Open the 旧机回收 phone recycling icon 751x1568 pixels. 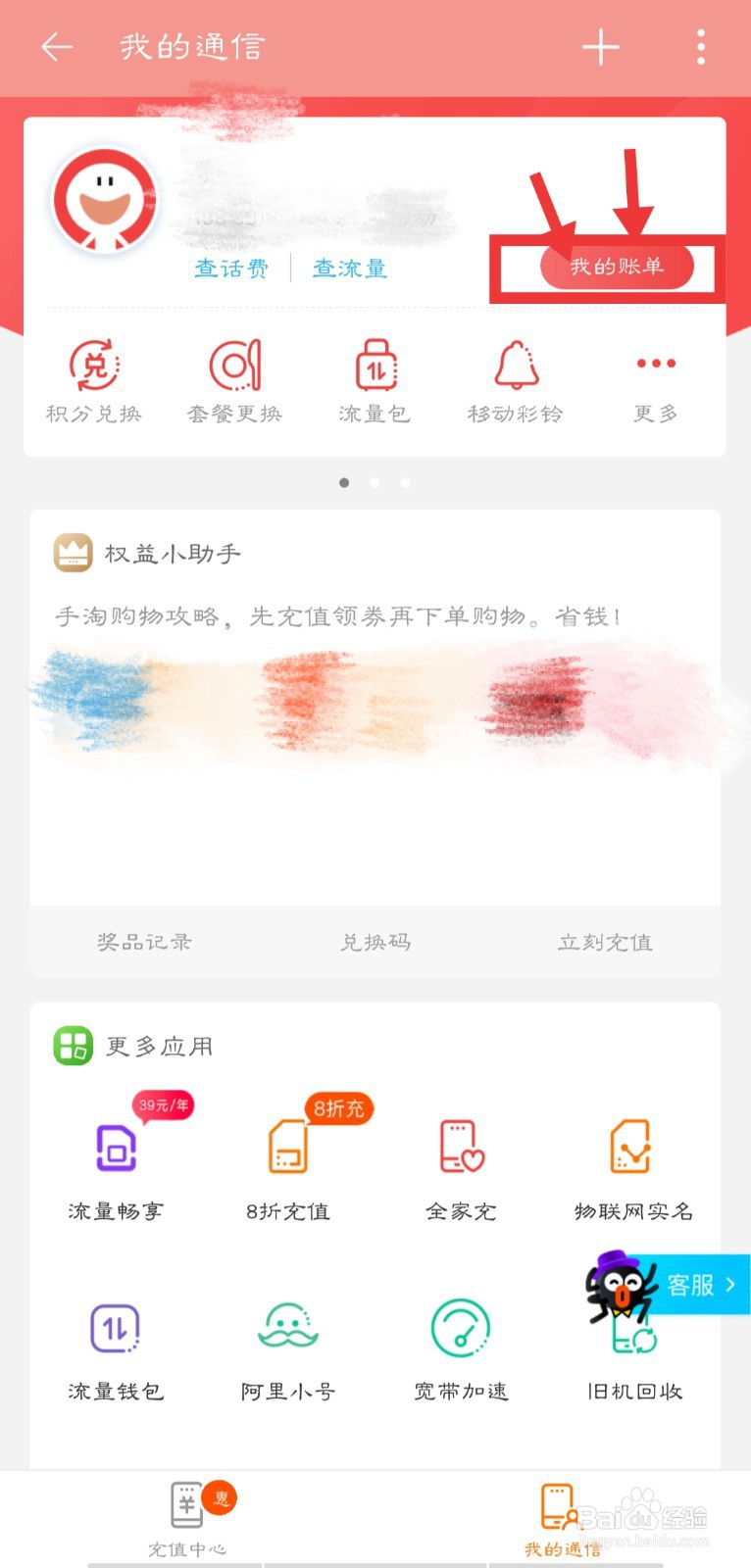(x=632, y=1335)
